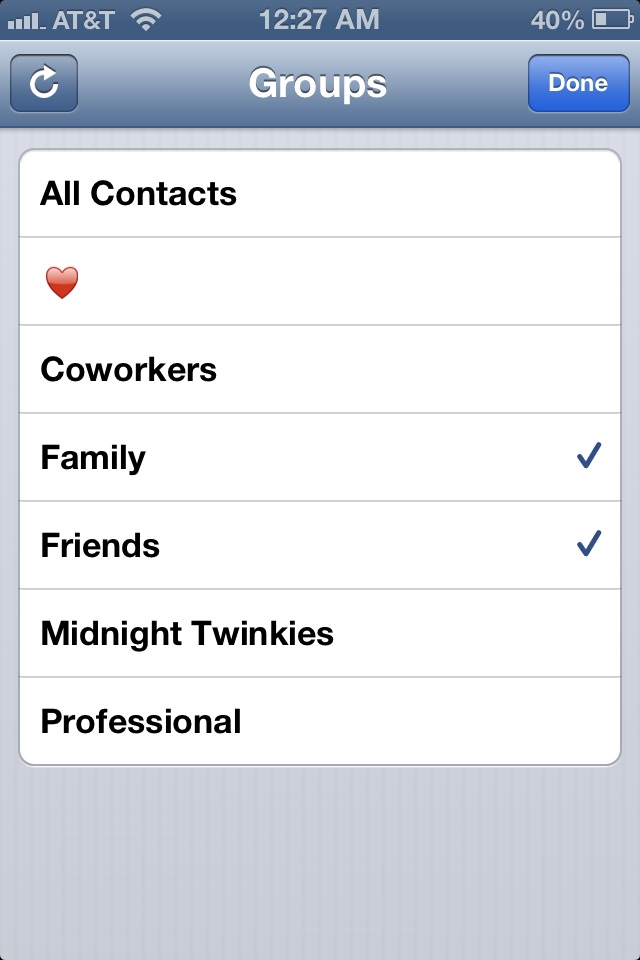Screen dimensions: 640x960
Task: Tap the refresh icon in the top bar
Action: pos(44,84)
